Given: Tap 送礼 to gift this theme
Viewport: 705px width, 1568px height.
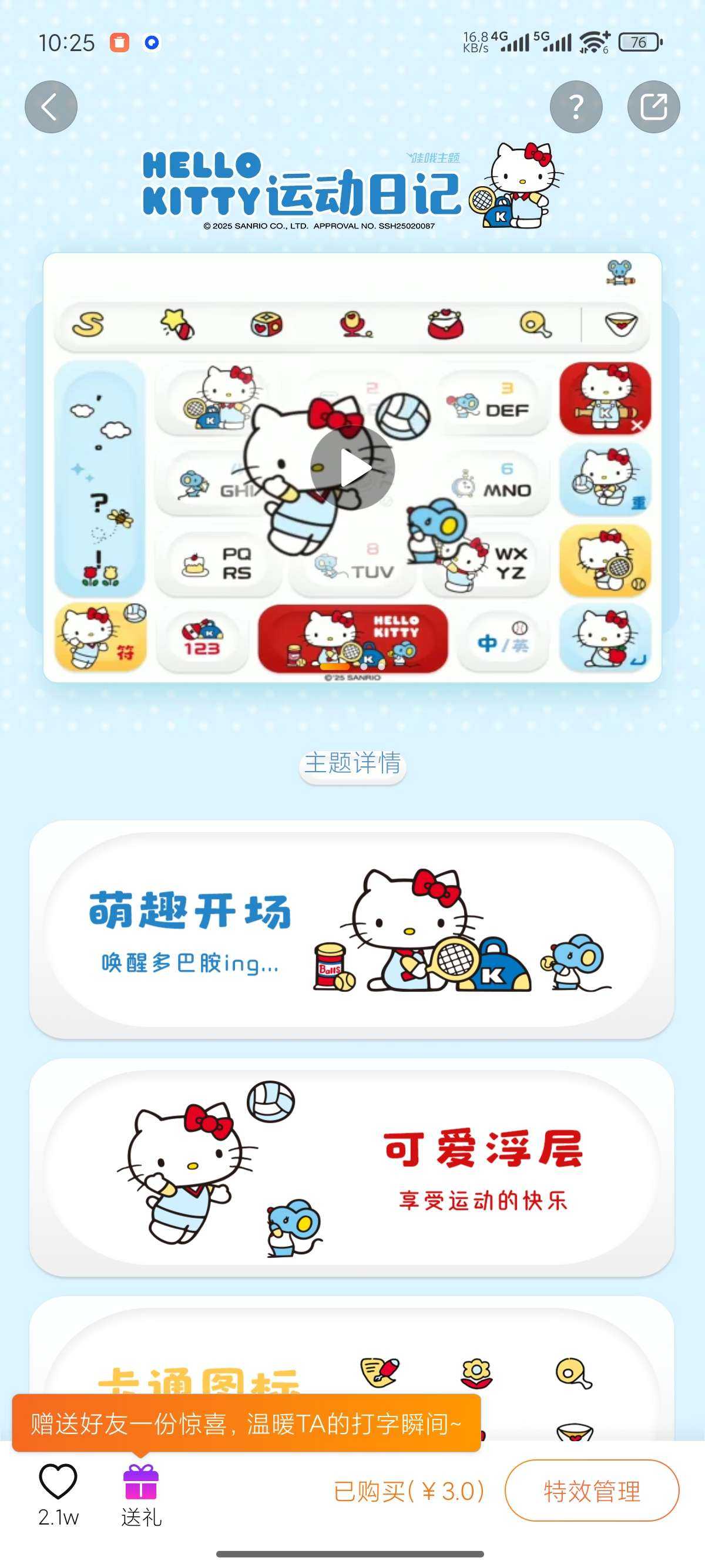Looking at the screenshot, I should (141, 1495).
